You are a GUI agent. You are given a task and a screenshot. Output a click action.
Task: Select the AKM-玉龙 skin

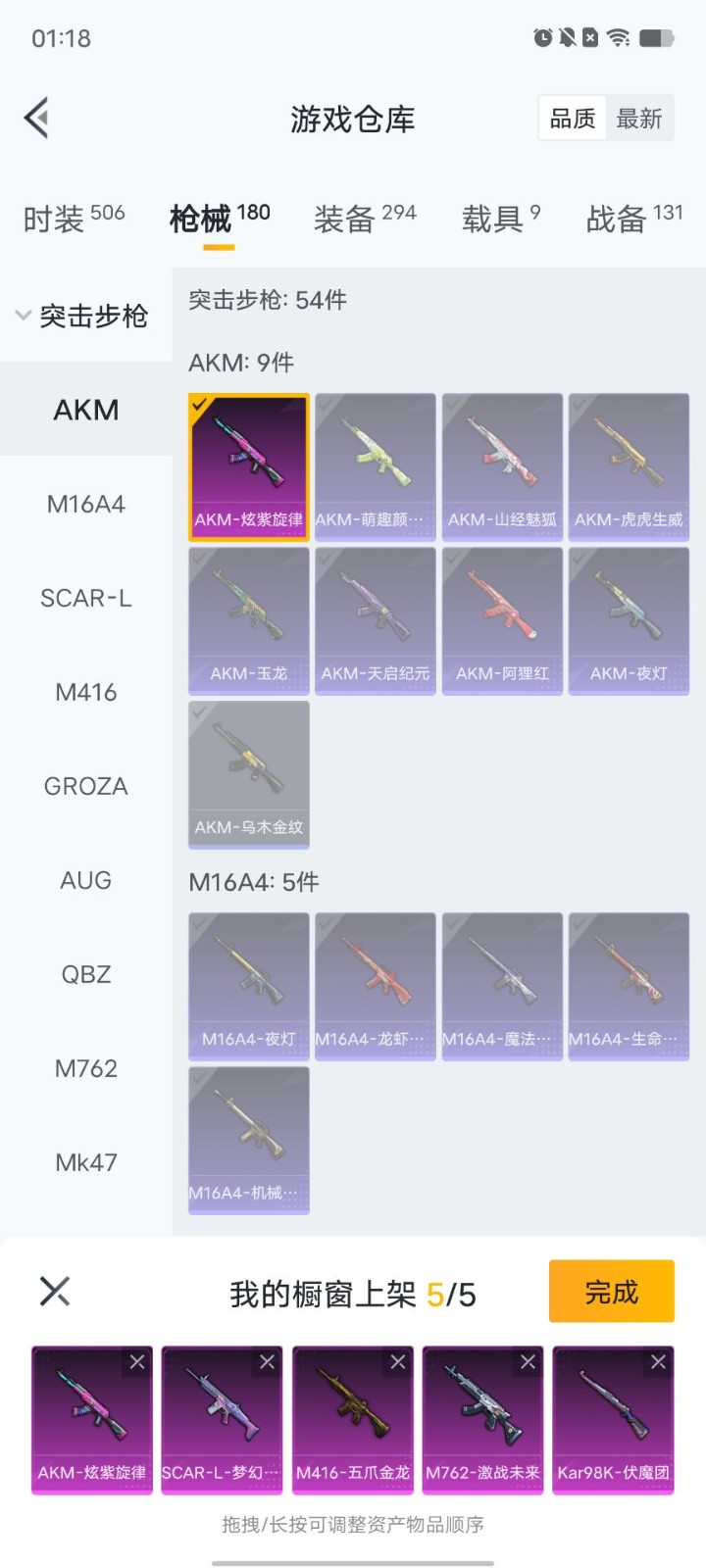(x=249, y=621)
